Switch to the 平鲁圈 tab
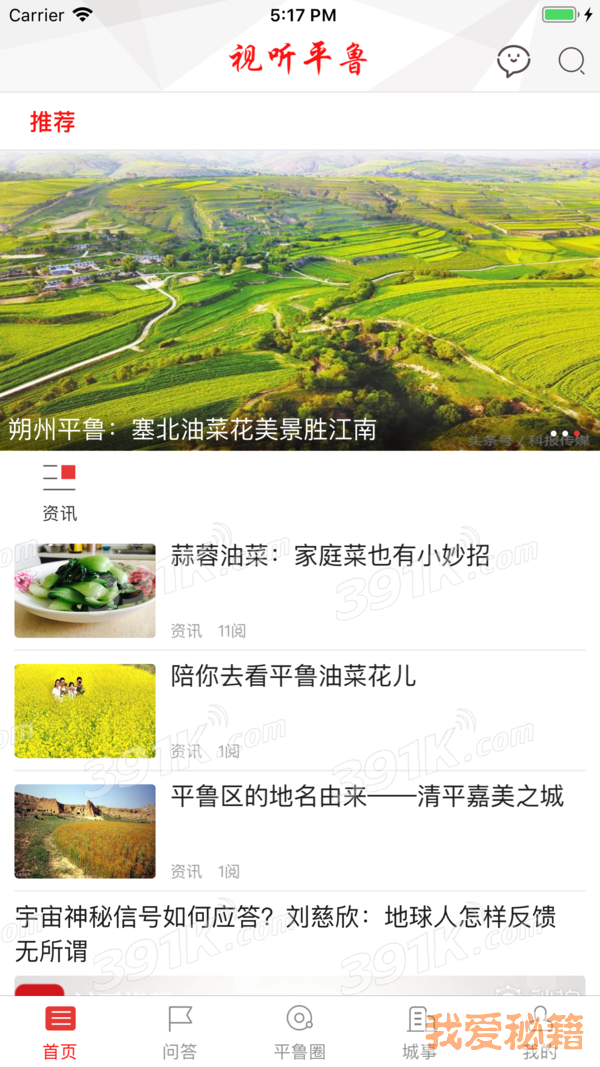The width and height of the screenshot is (600, 1067). (299, 1032)
